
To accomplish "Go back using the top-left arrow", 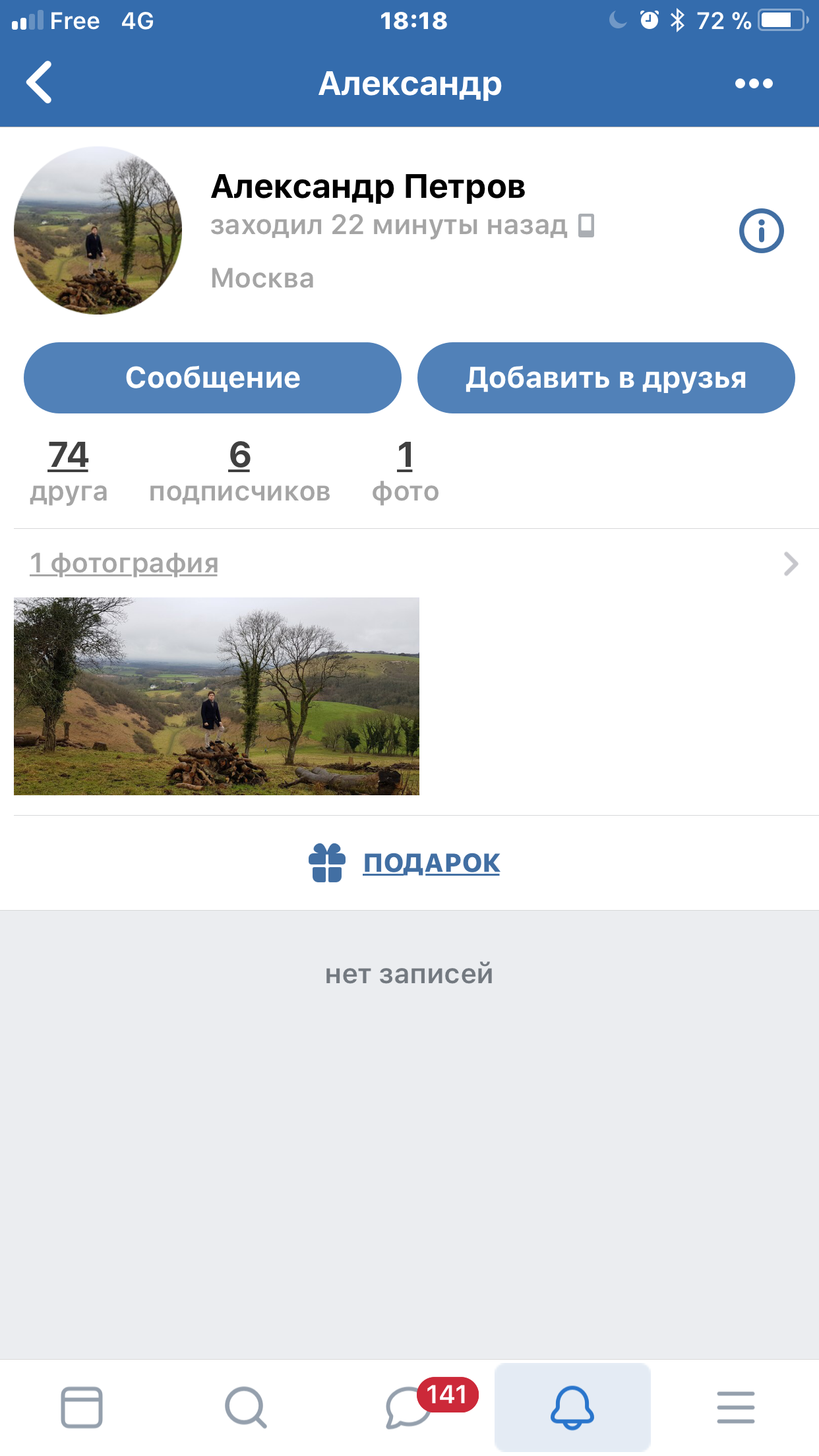I will [x=40, y=82].
